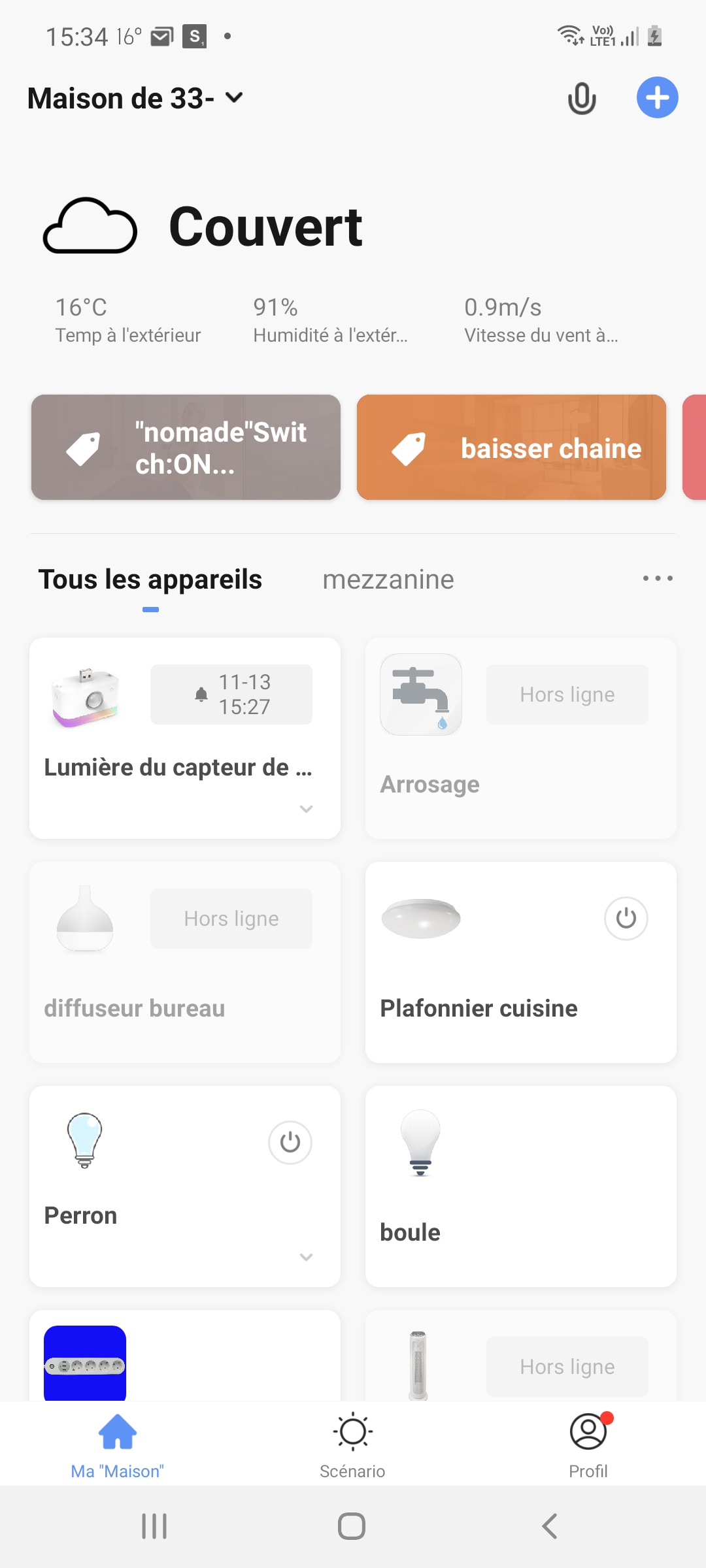Open the voice assistant microphone
Image resolution: width=706 pixels, height=1568 pixels.
tap(581, 99)
